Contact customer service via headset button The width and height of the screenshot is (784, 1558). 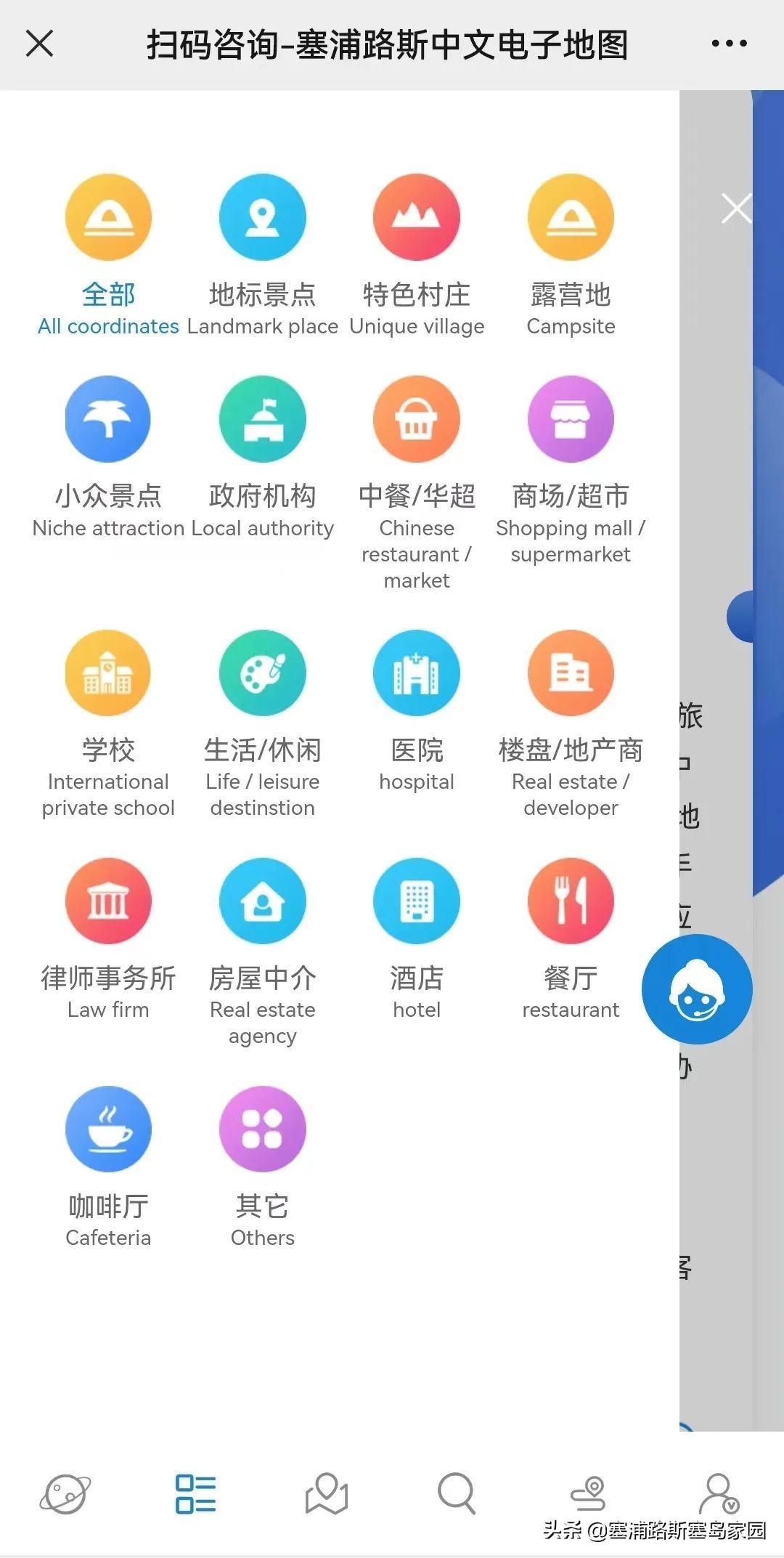point(697,989)
